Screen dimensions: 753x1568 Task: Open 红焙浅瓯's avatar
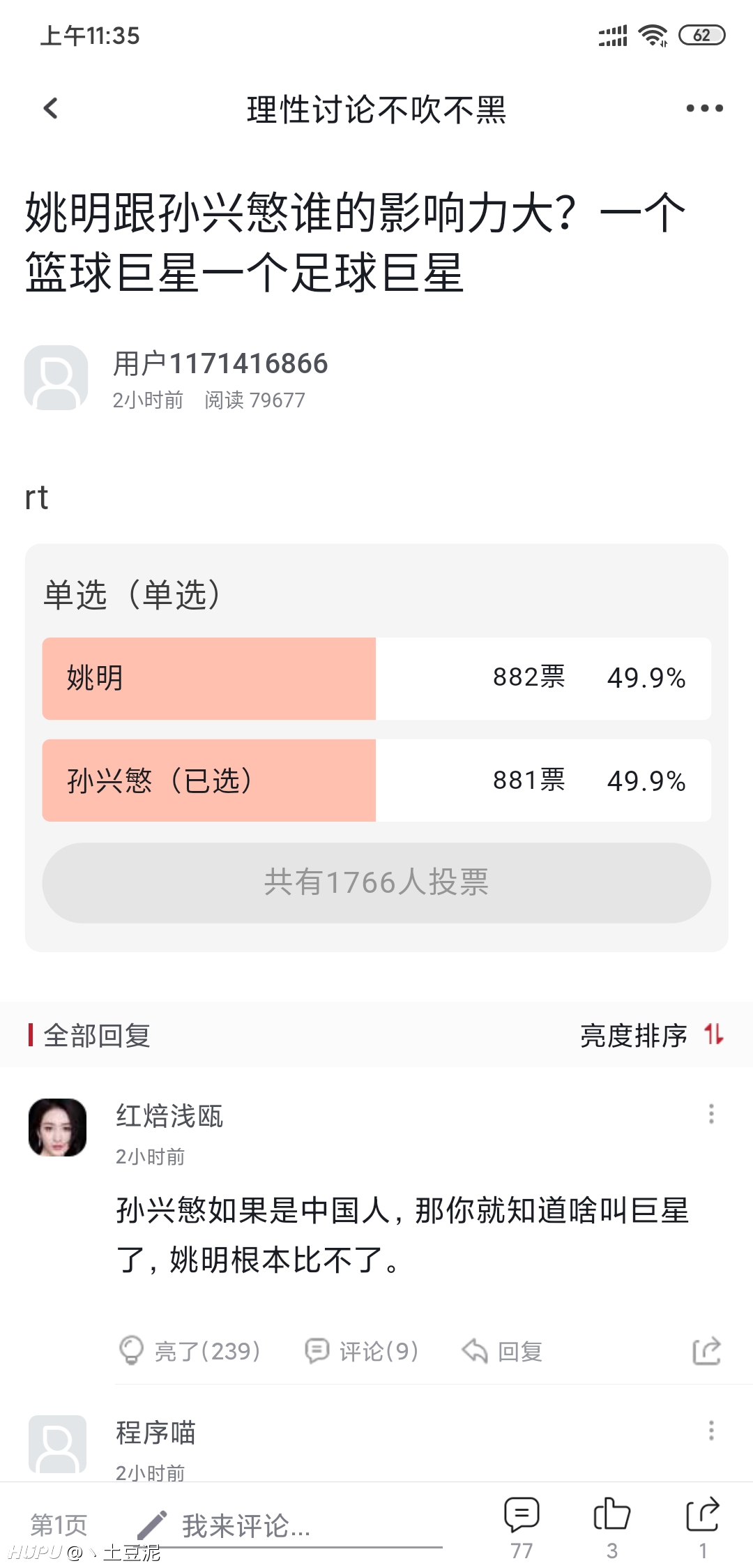click(x=57, y=1127)
